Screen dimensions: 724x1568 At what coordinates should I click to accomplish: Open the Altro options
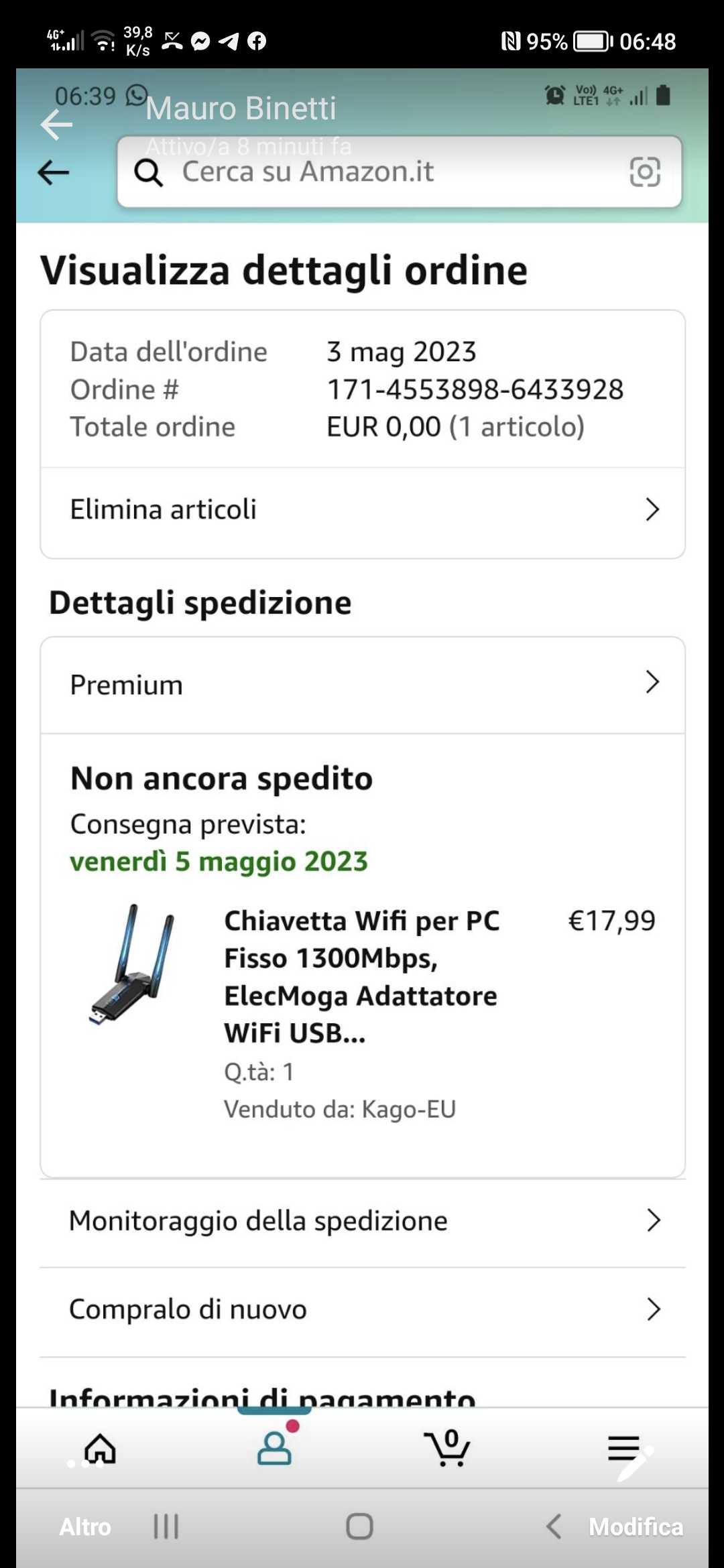click(x=85, y=1526)
